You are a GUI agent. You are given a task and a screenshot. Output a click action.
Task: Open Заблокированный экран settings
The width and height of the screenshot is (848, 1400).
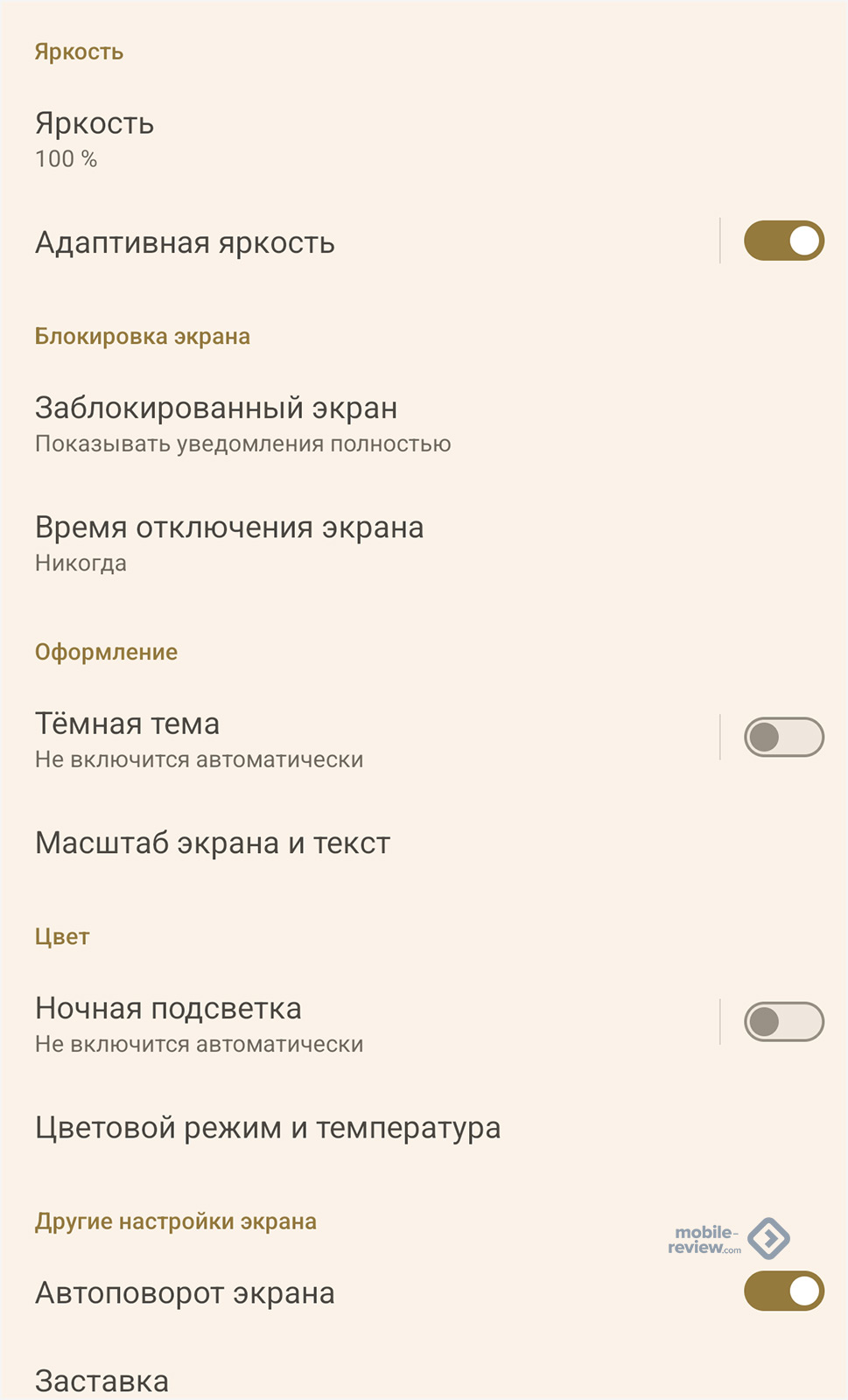[x=242, y=423]
